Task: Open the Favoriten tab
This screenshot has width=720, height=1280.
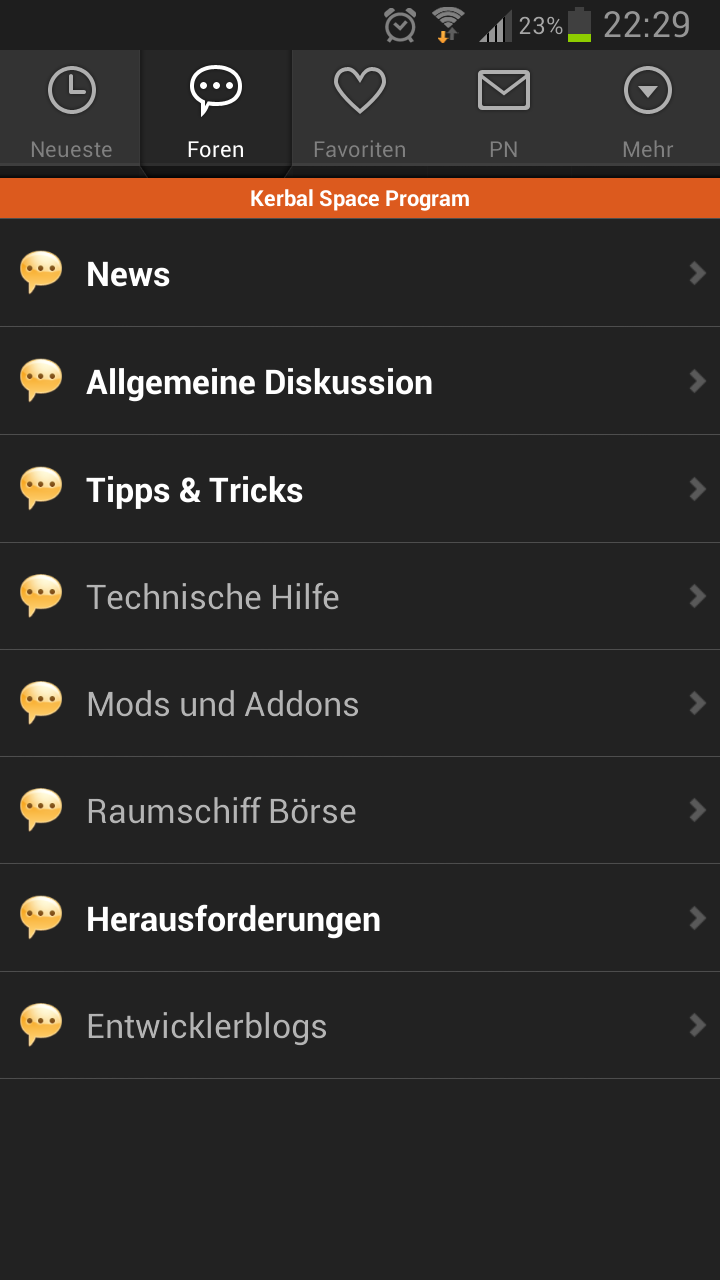Action: [359, 108]
